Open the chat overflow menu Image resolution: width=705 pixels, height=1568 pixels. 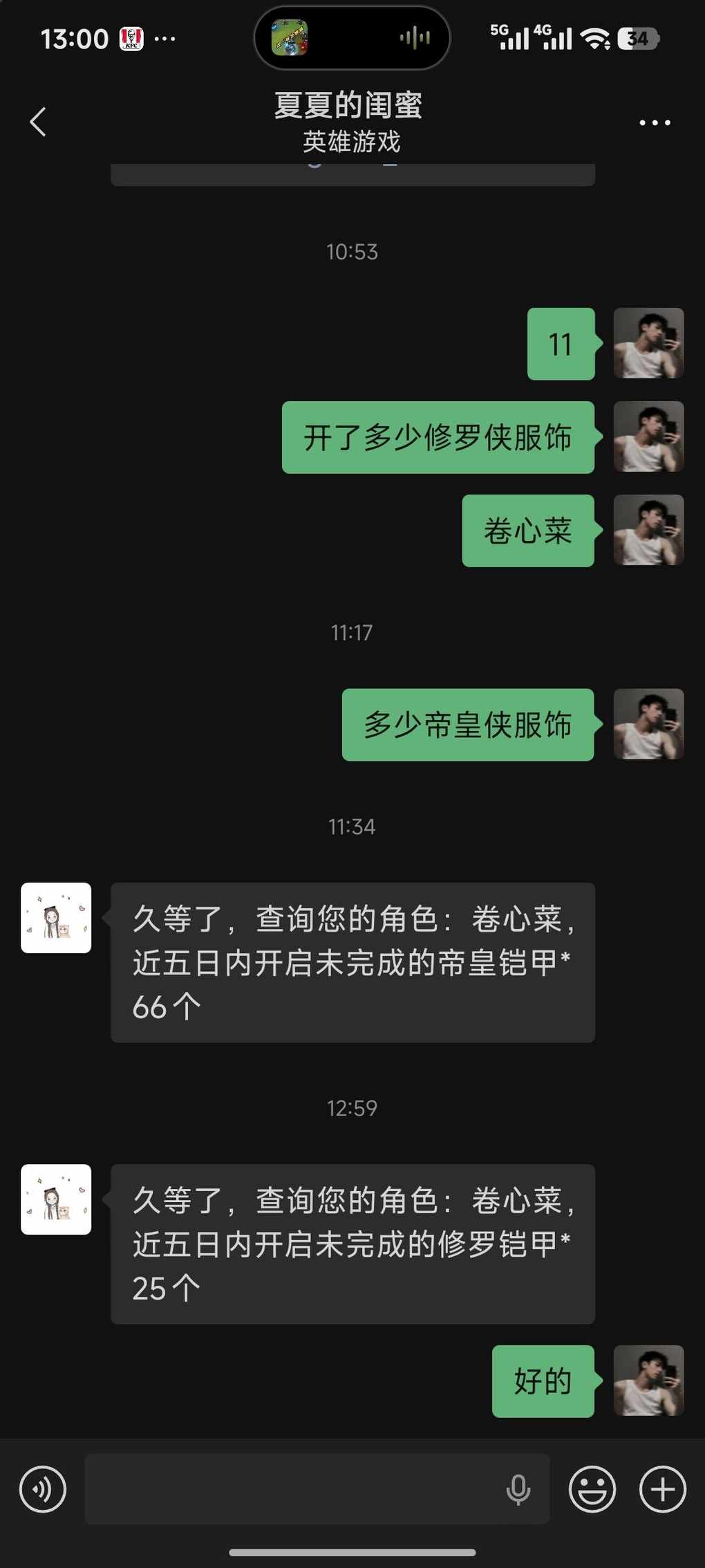[x=654, y=123]
